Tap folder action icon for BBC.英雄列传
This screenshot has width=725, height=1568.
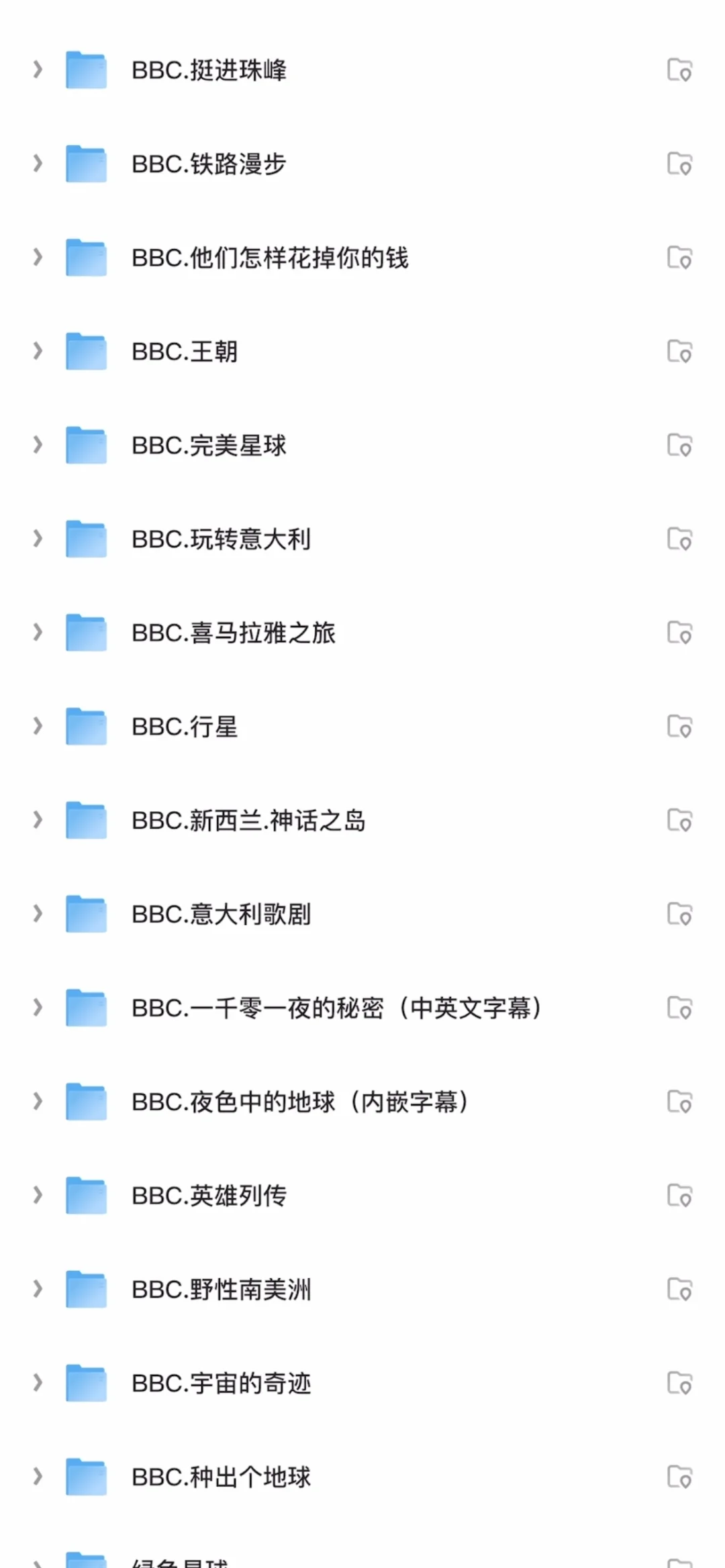[679, 1196]
